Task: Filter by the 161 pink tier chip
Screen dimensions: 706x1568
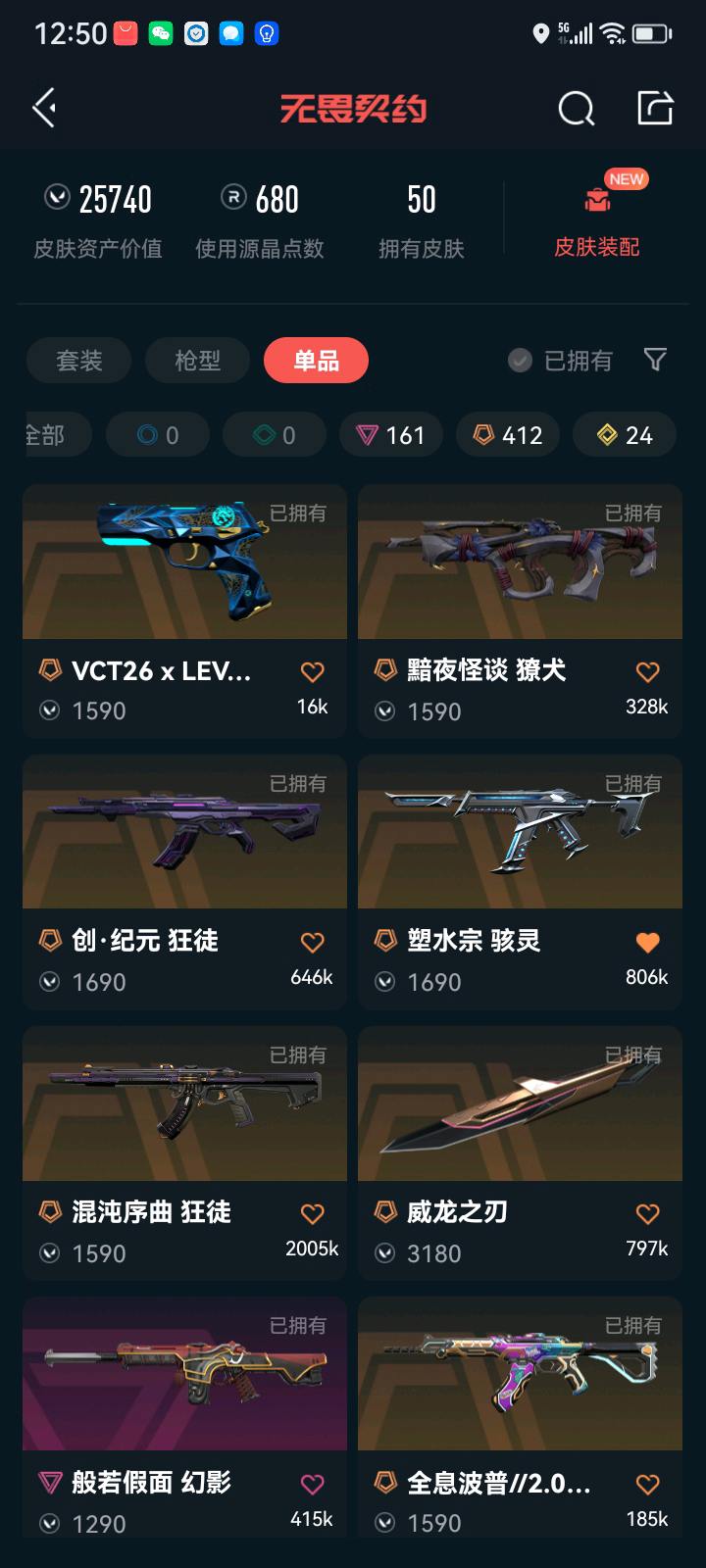Action: point(390,435)
